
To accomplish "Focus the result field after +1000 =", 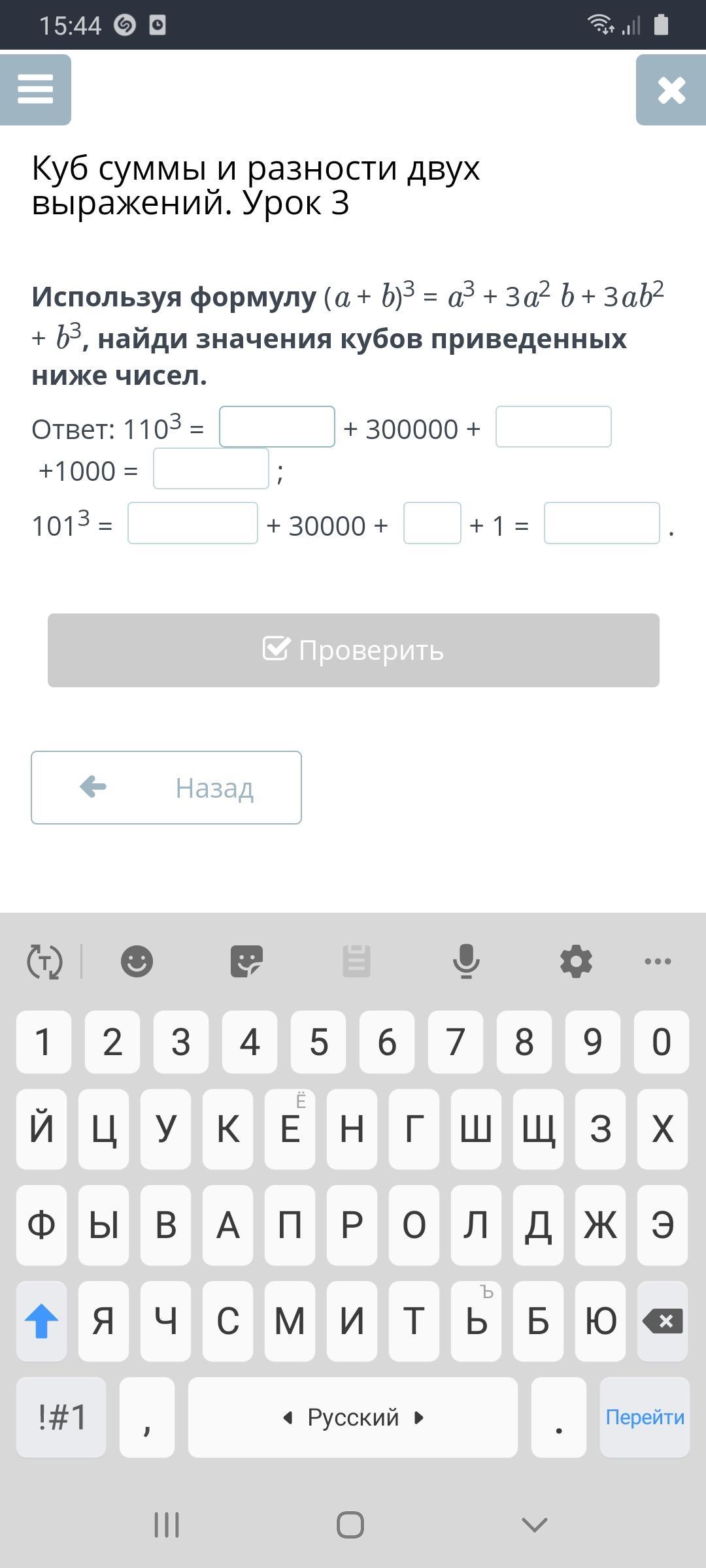I will (211, 468).
